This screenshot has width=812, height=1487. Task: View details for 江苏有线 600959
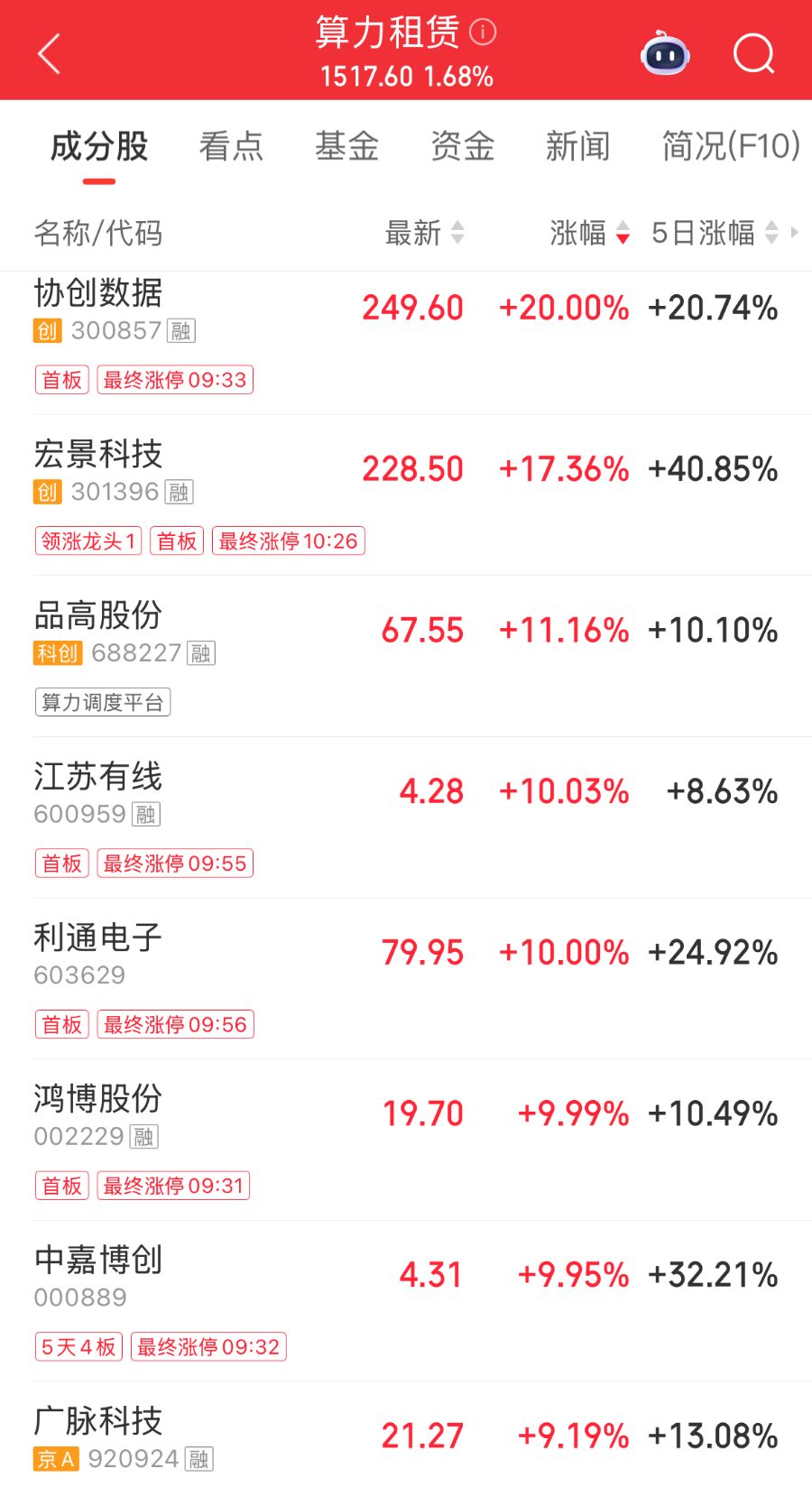[x=99, y=777]
